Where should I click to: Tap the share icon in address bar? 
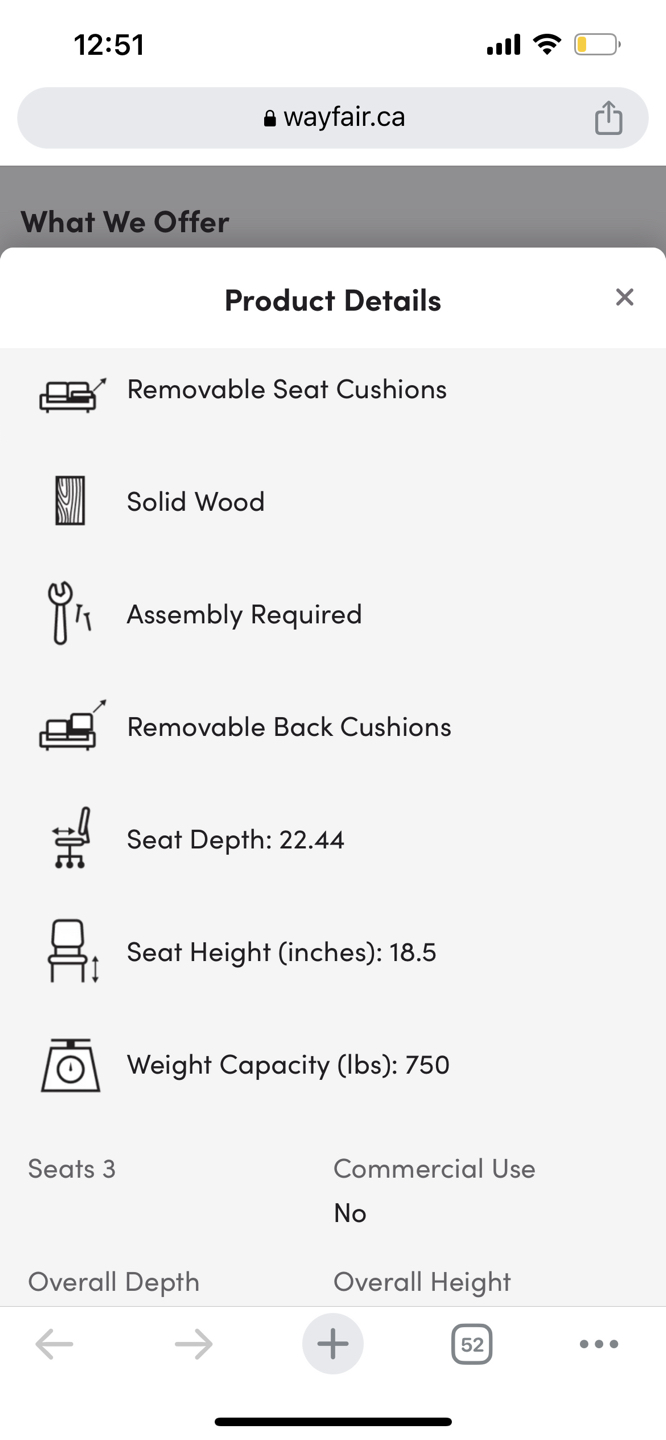(x=608, y=118)
